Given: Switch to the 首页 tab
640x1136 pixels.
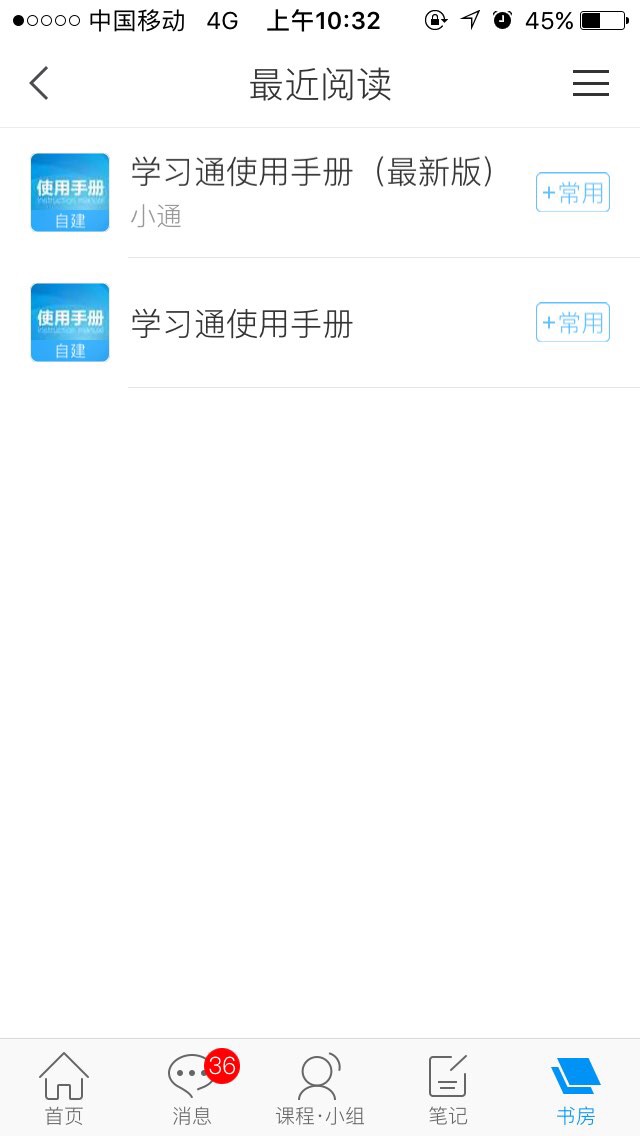Looking at the screenshot, I should tap(64, 1088).
